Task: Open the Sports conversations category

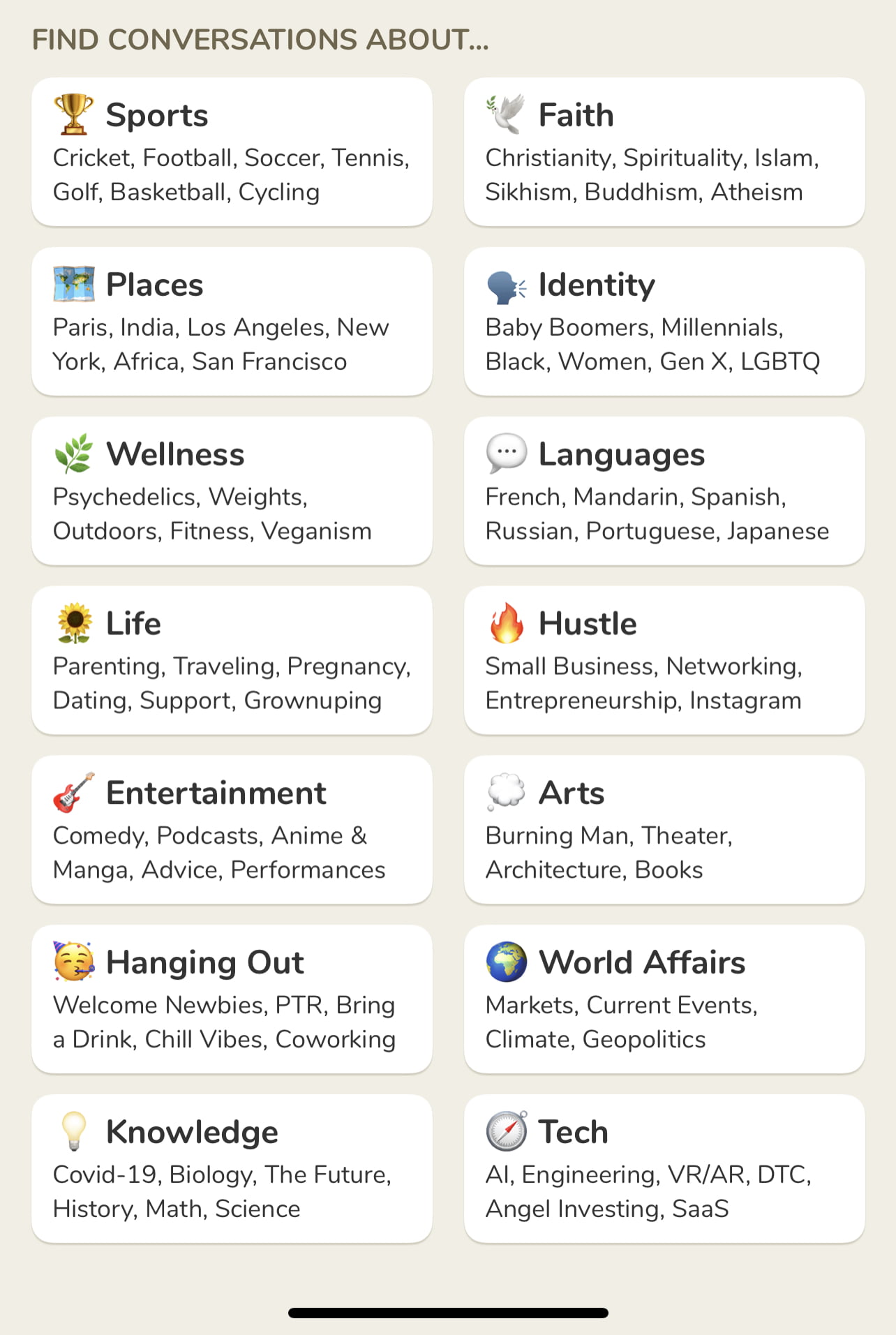Action: 232,151
